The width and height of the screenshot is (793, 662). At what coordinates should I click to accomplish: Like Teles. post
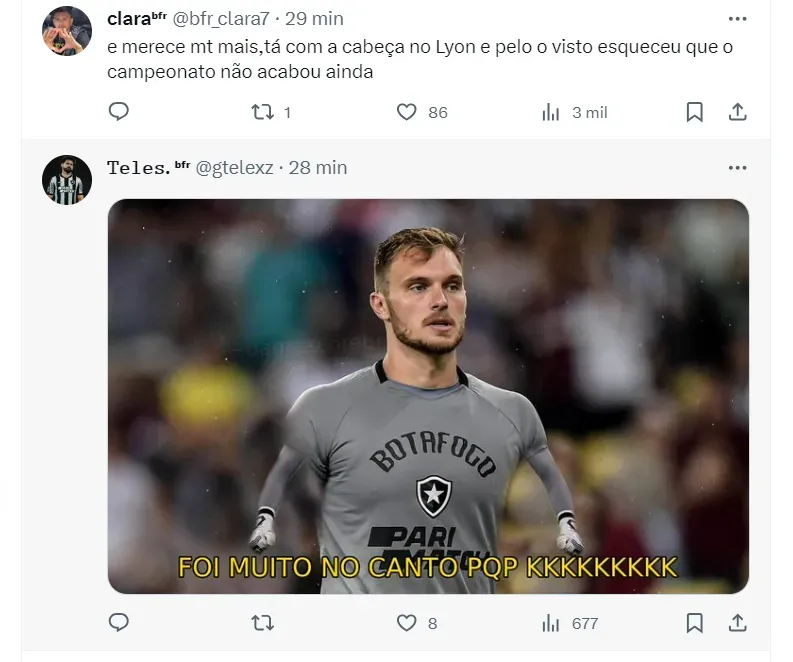(x=407, y=623)
